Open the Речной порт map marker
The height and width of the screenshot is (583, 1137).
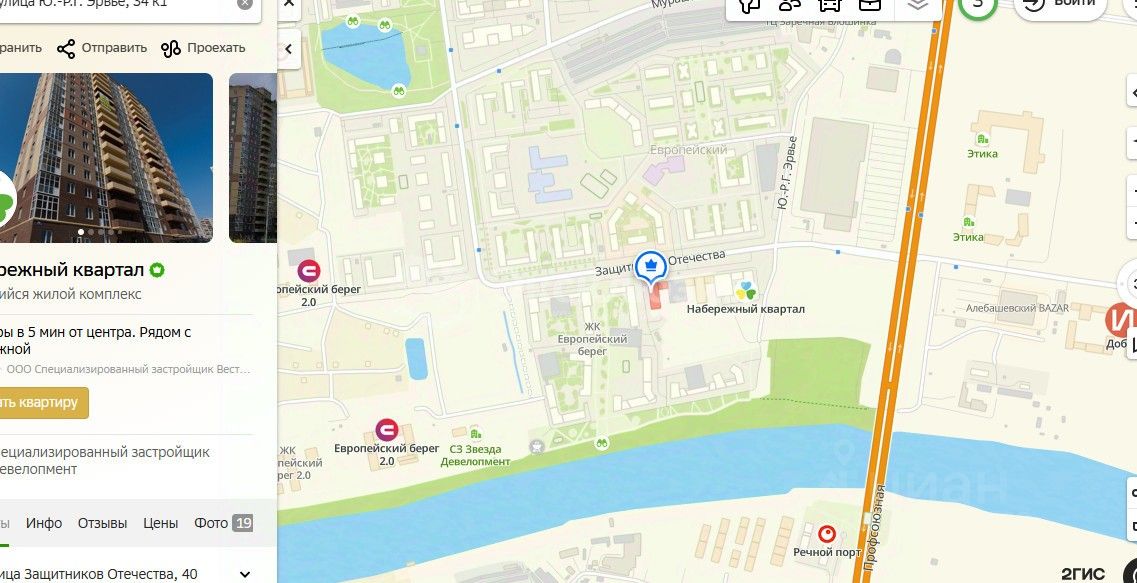point(826,535)
